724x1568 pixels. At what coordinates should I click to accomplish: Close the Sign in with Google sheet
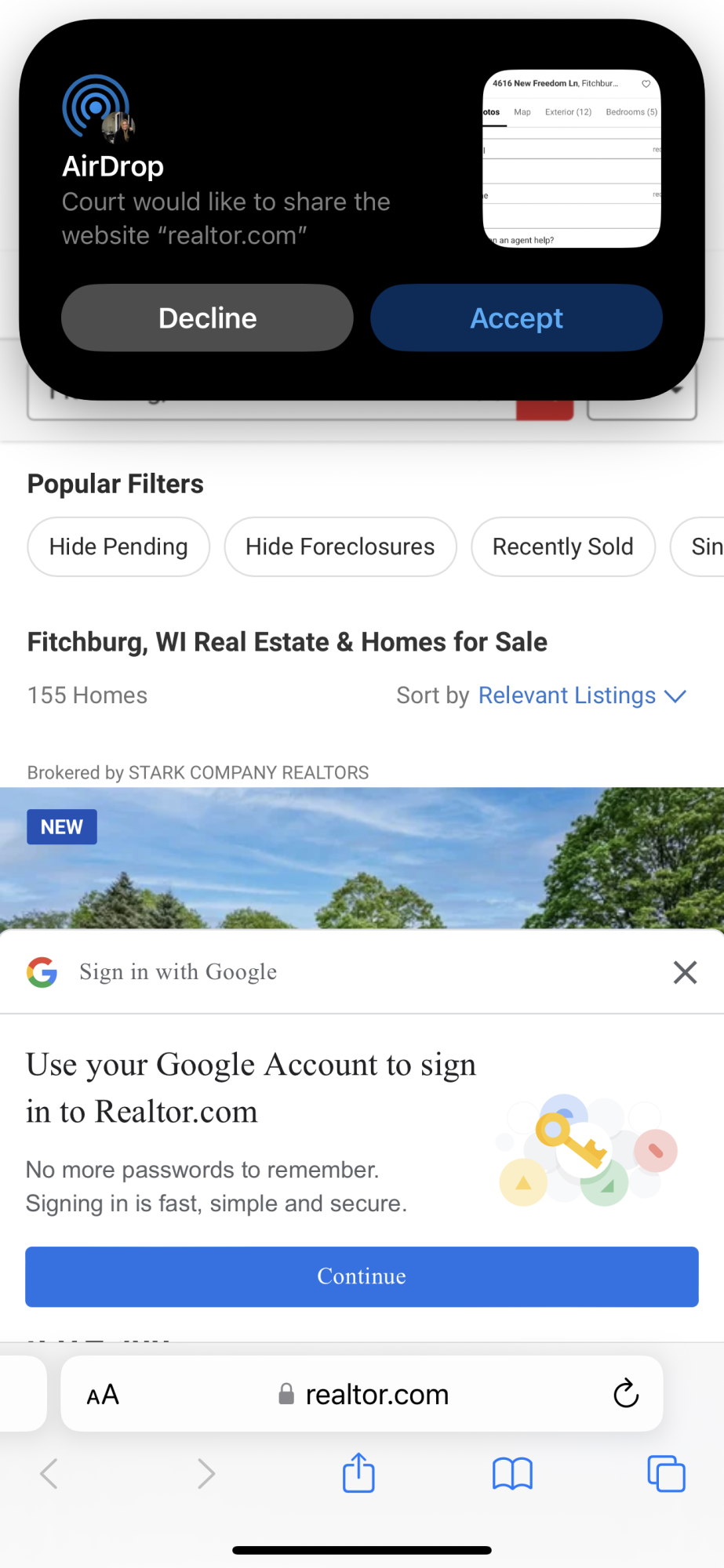point(685,972)
